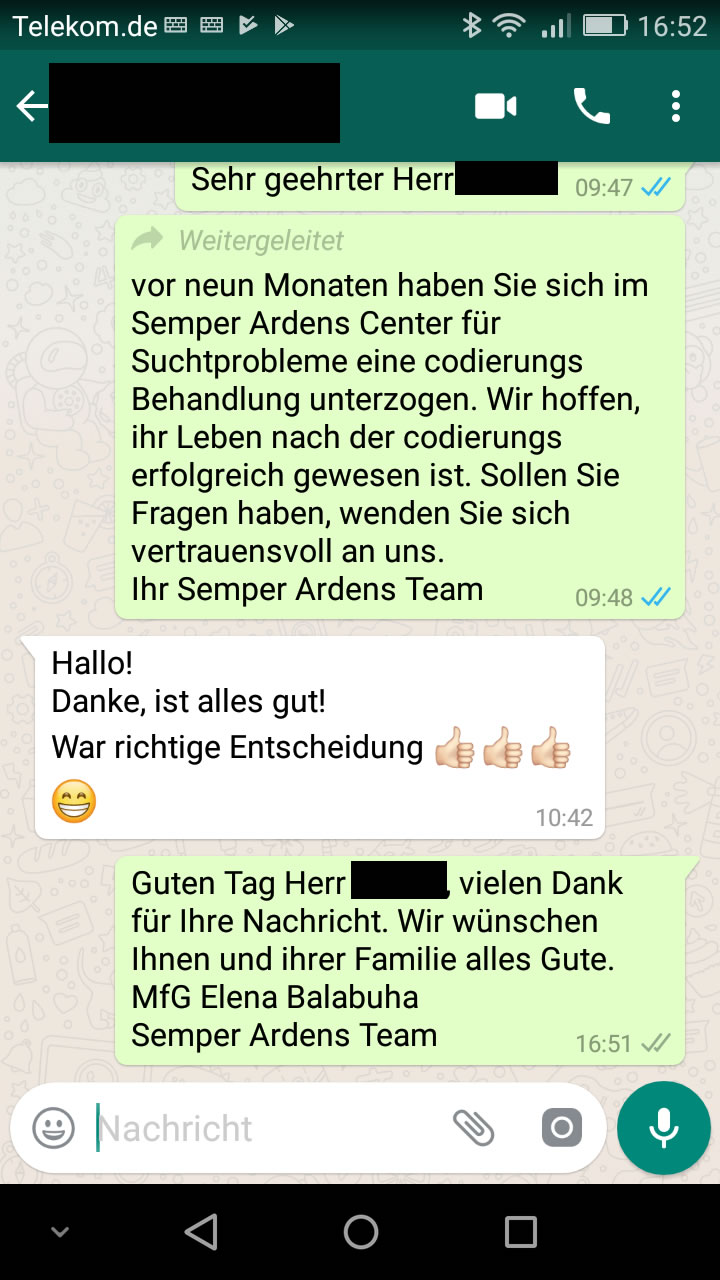Start a video call
Screen dimensions: 720x1280
495,106
